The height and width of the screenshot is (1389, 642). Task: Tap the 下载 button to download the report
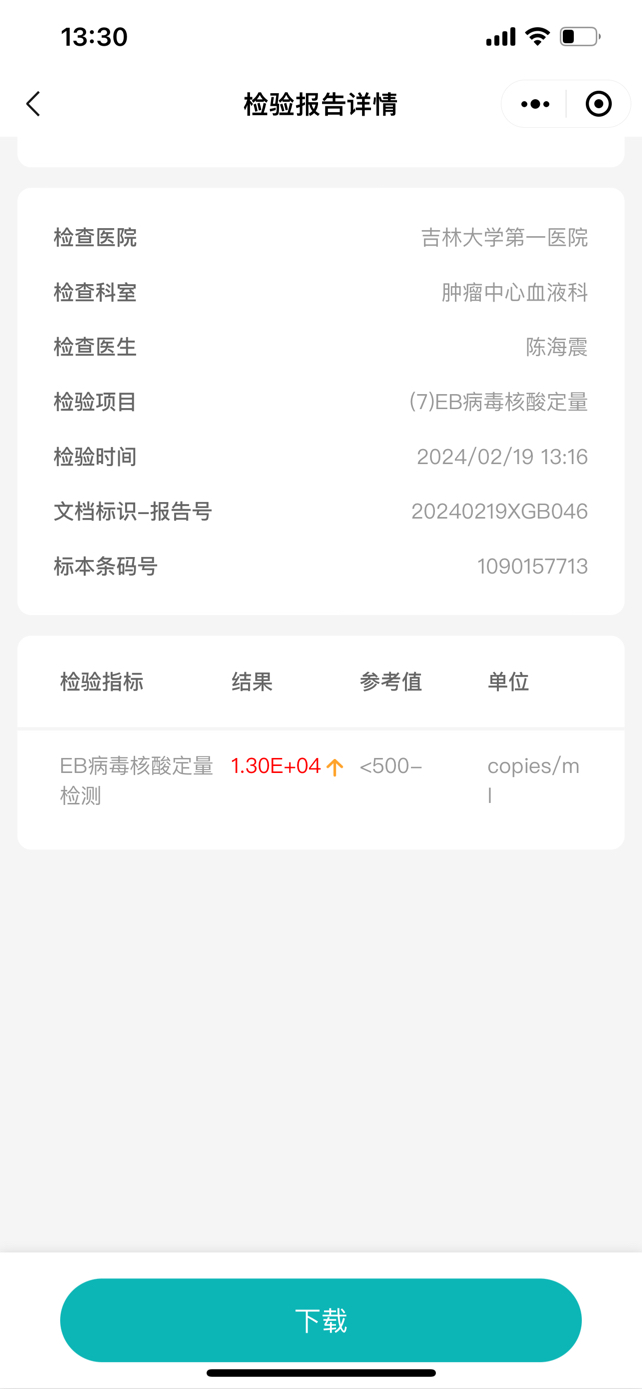tap(321, 1320)
